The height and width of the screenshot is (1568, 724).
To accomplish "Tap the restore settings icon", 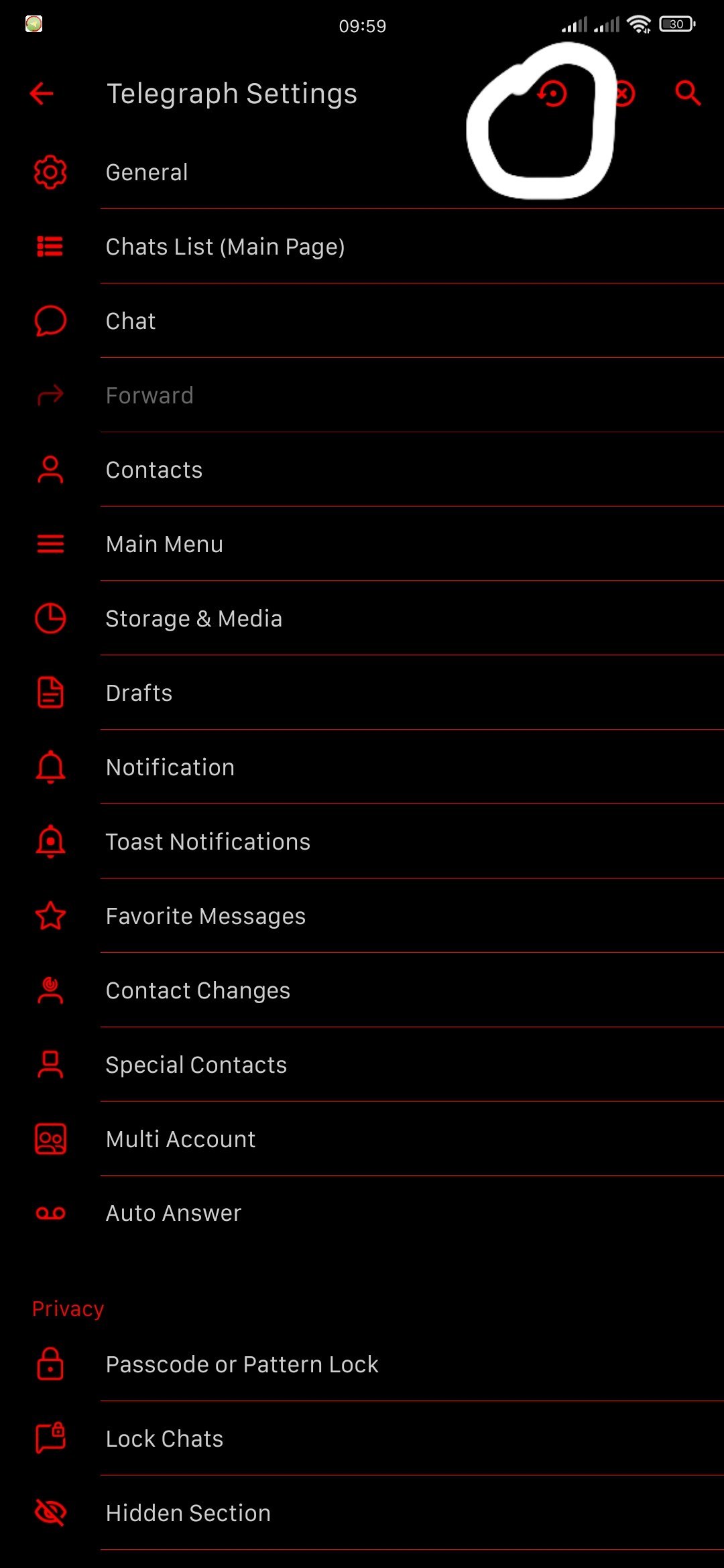I will pyautogui.click(x=552, y=94).
